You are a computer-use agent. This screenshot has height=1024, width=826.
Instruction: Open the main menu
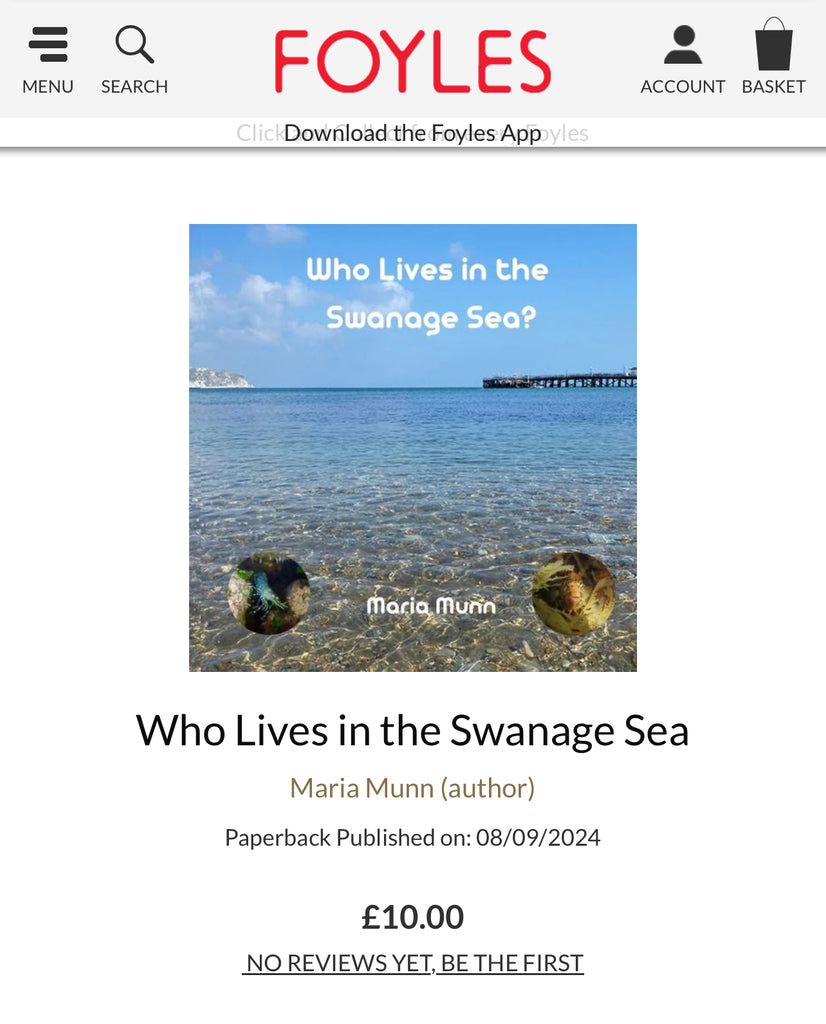pos(48,60)
